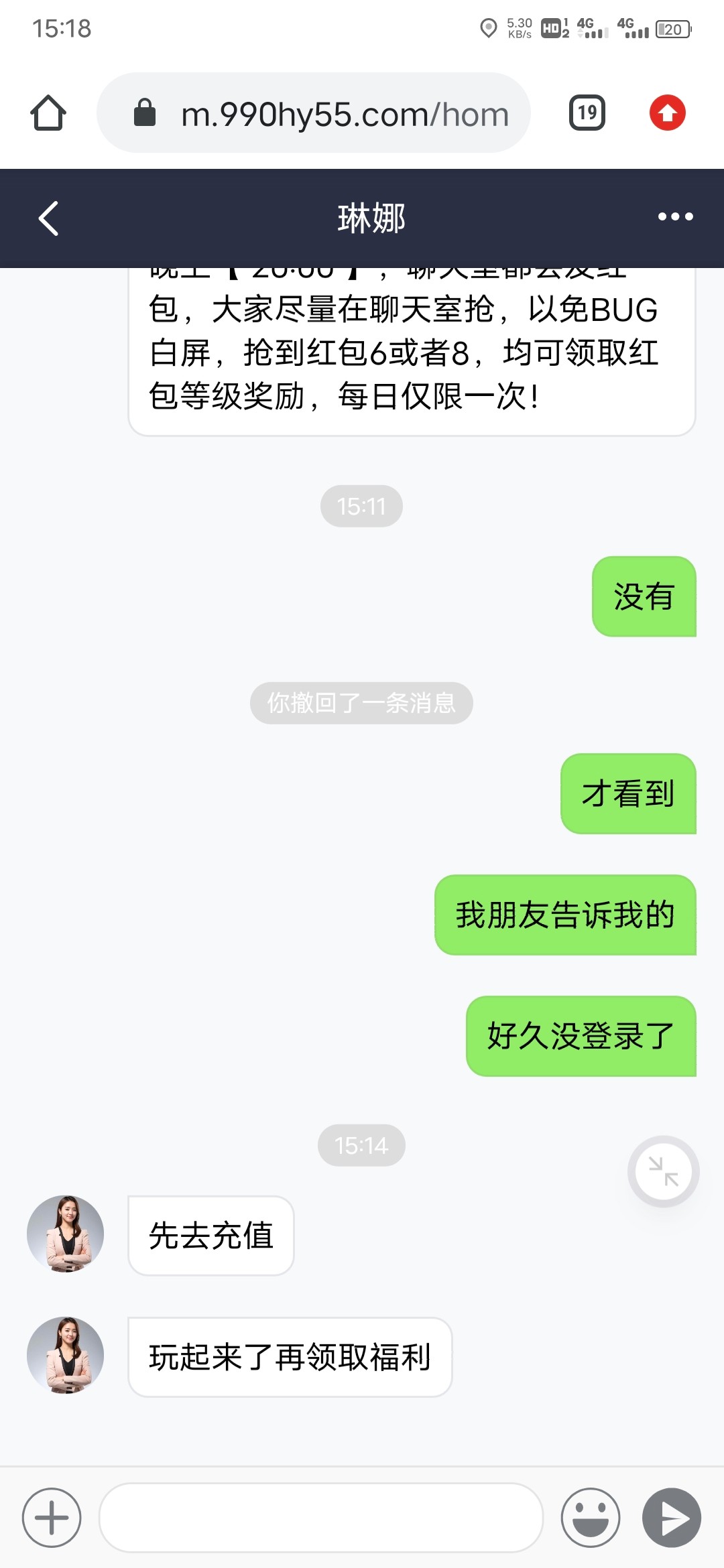Open the three-dot chat options menu
Viewport: 724px width, 1568px height.
tap(675, 217)
